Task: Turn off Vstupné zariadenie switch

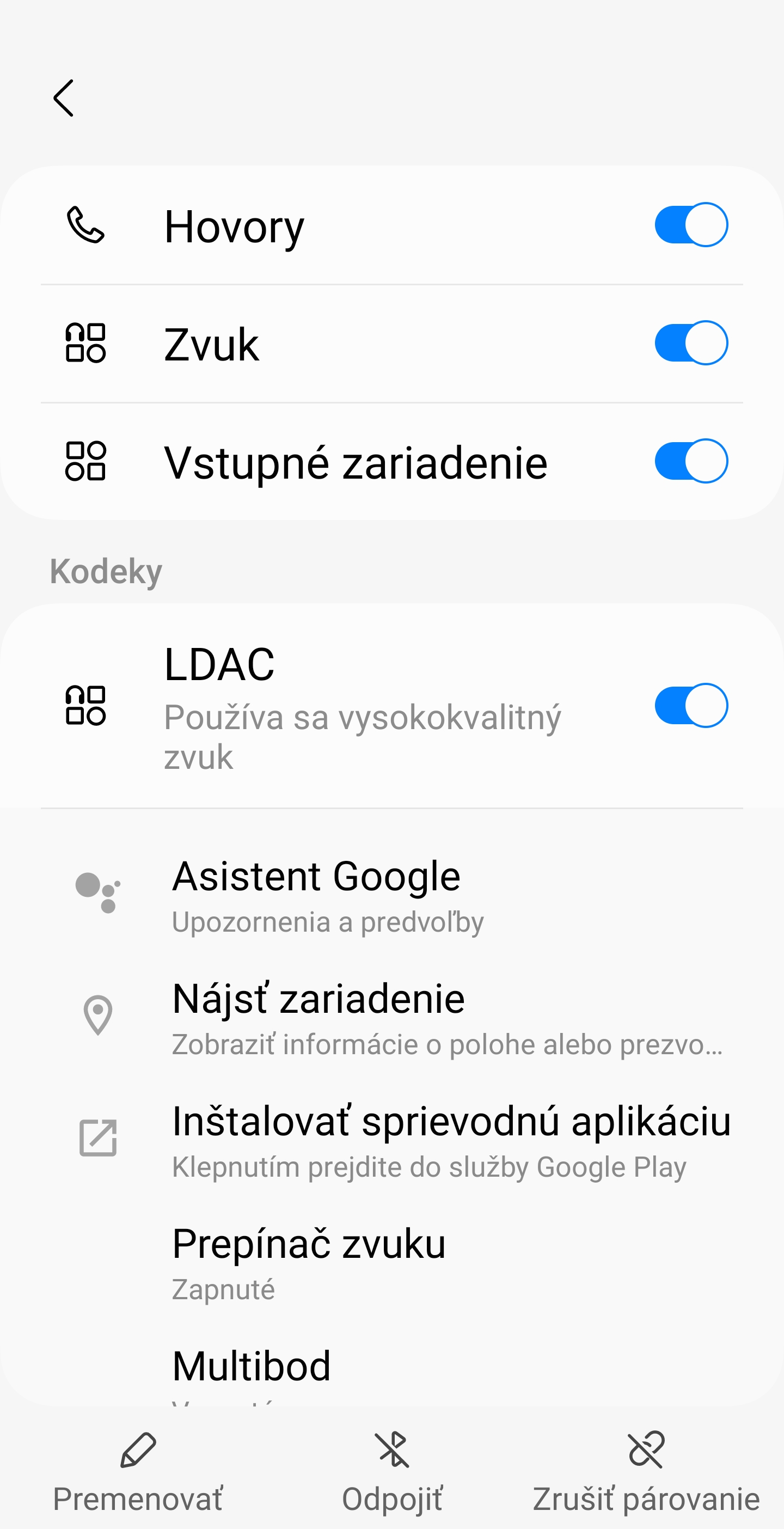Action: tap(691, 461)
